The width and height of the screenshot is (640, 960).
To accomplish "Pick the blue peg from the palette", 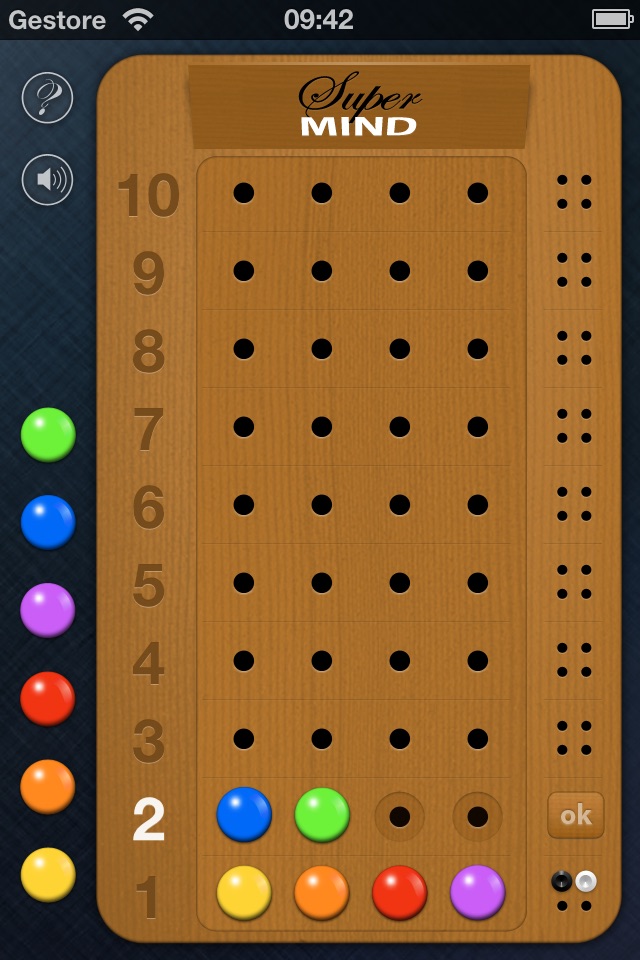I will [48, 522].
